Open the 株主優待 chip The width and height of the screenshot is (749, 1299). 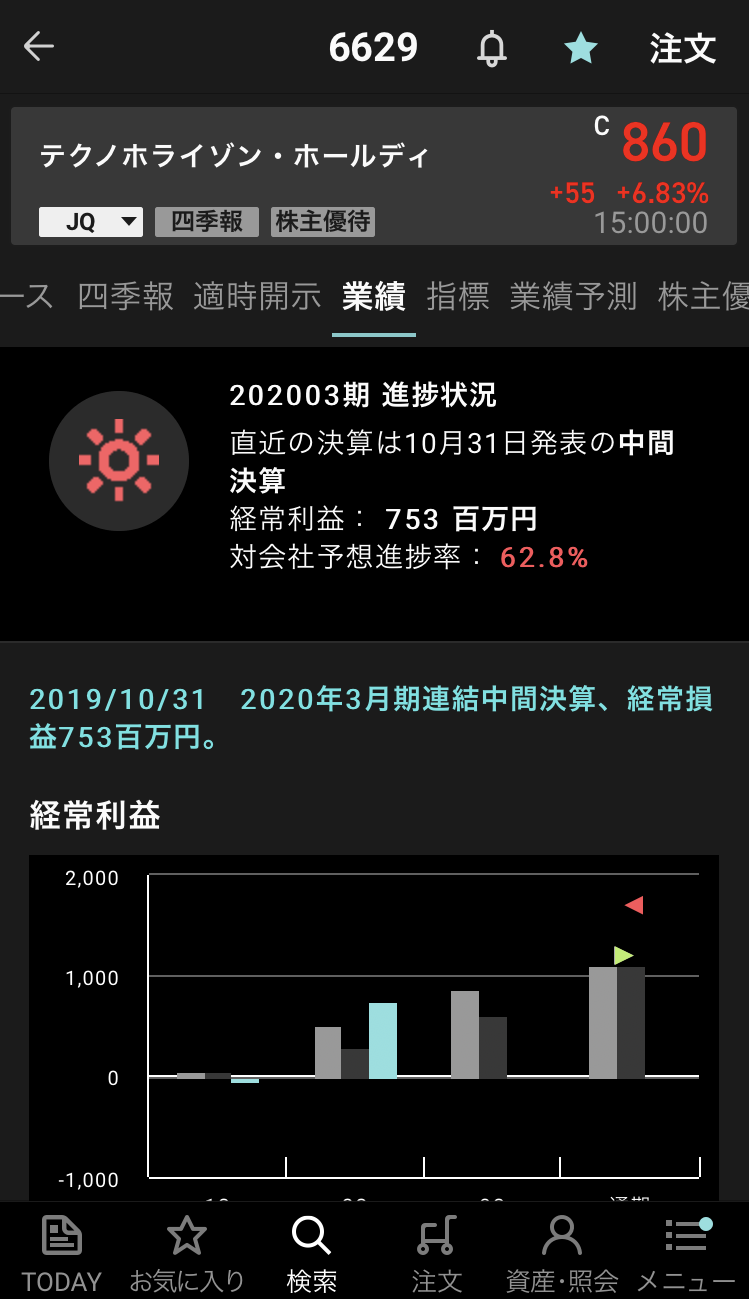(323, 222)
